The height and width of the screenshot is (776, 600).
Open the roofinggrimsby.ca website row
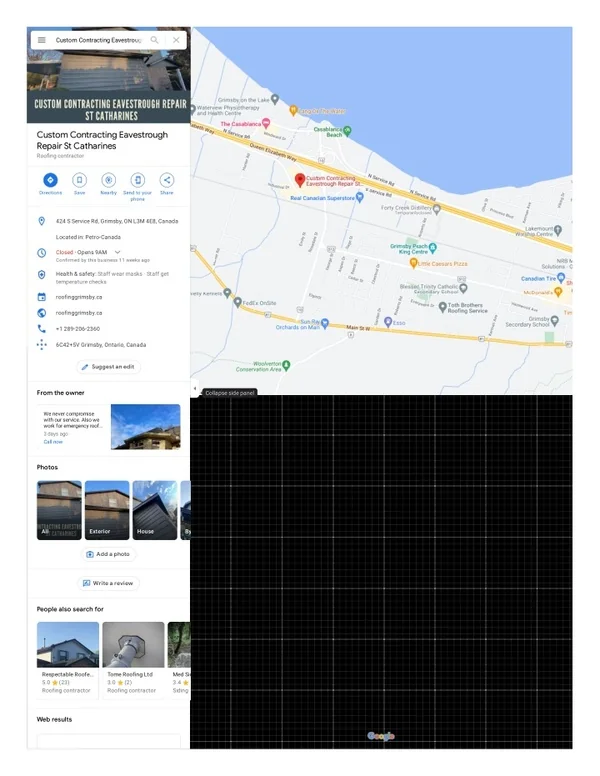click(79, 297)
